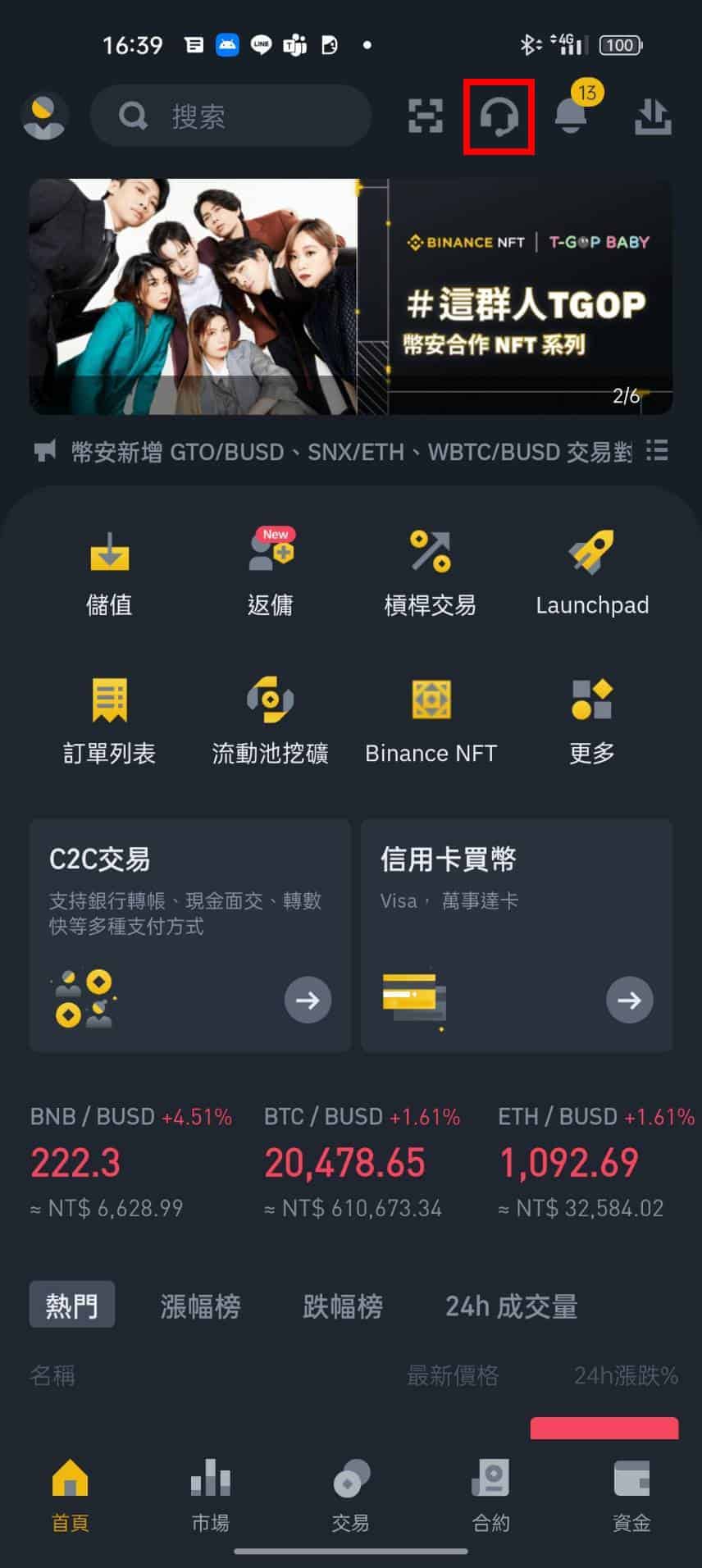Open 訂單列表 orders list
The image size is (702, 1568).
point(109,722)
